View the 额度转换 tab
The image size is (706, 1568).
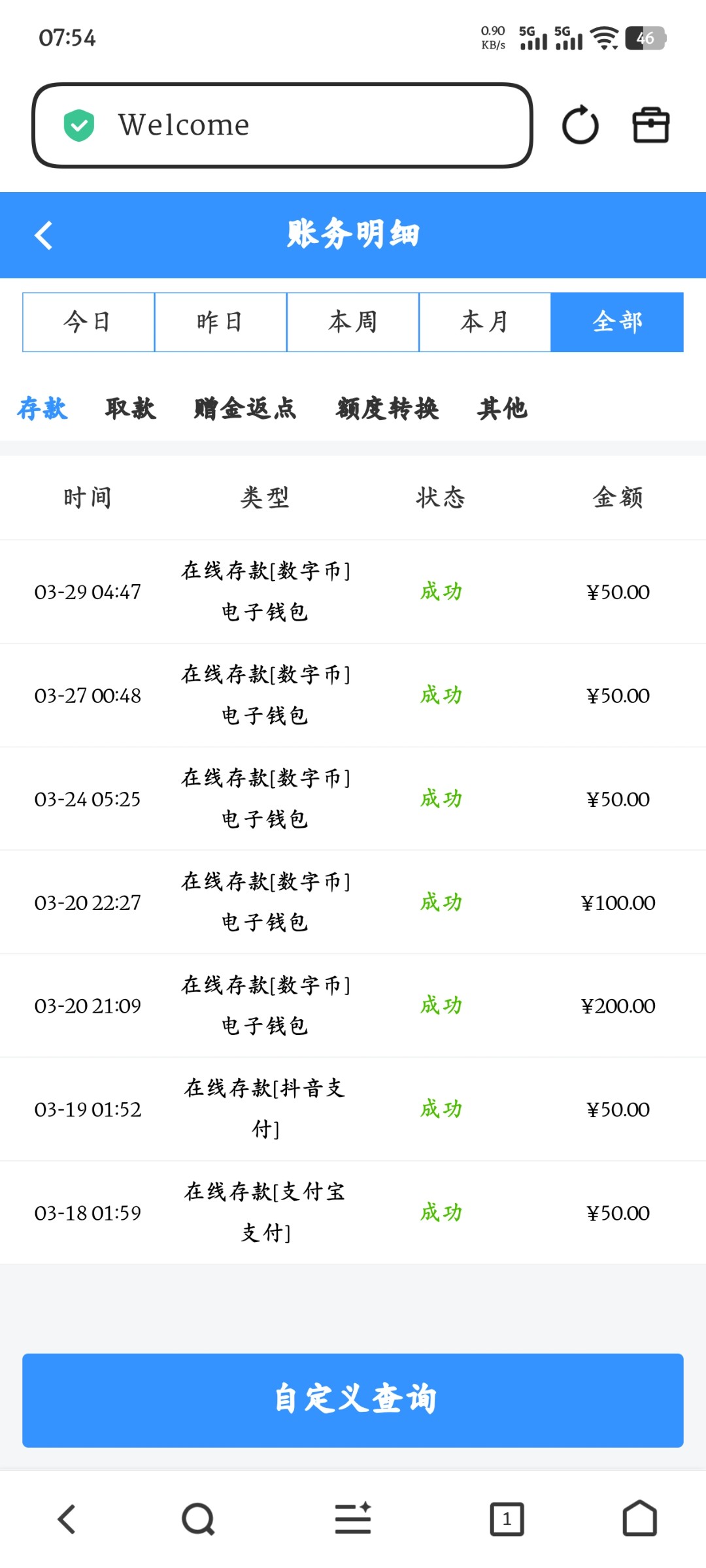click(388, 408)
